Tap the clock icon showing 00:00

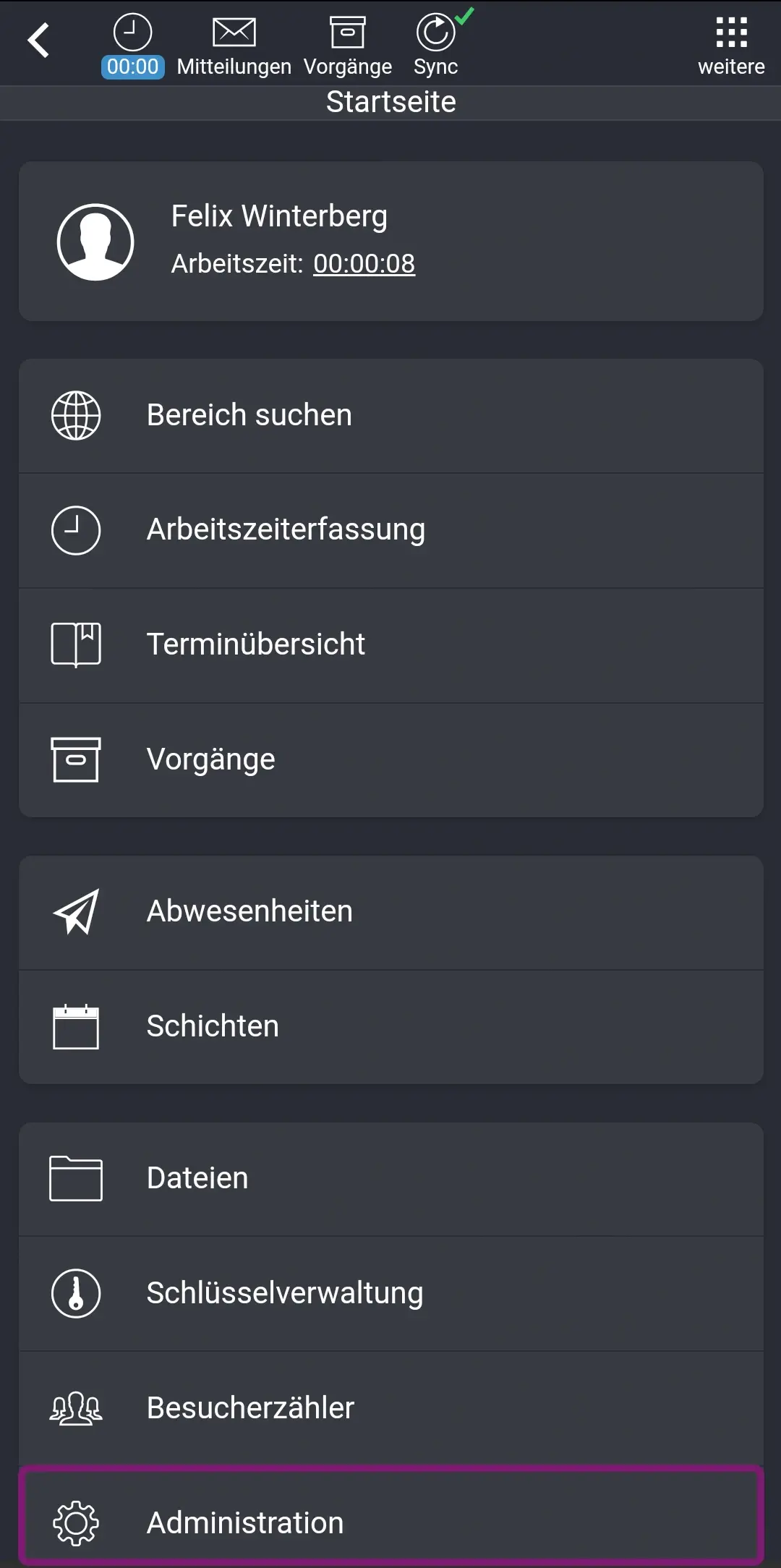pyautogui.click(x=132, y=32)
